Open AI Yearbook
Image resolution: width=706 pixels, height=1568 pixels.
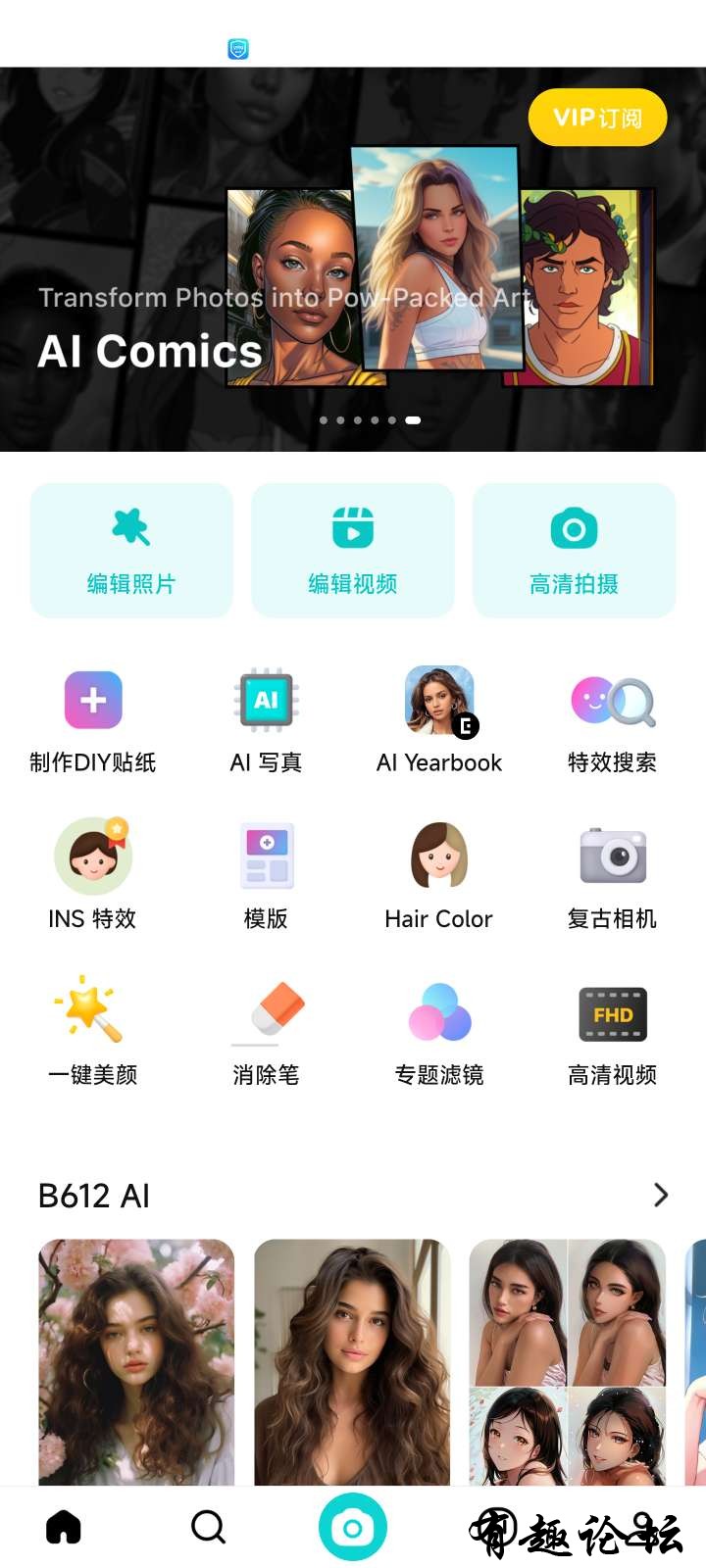point(439,720)
